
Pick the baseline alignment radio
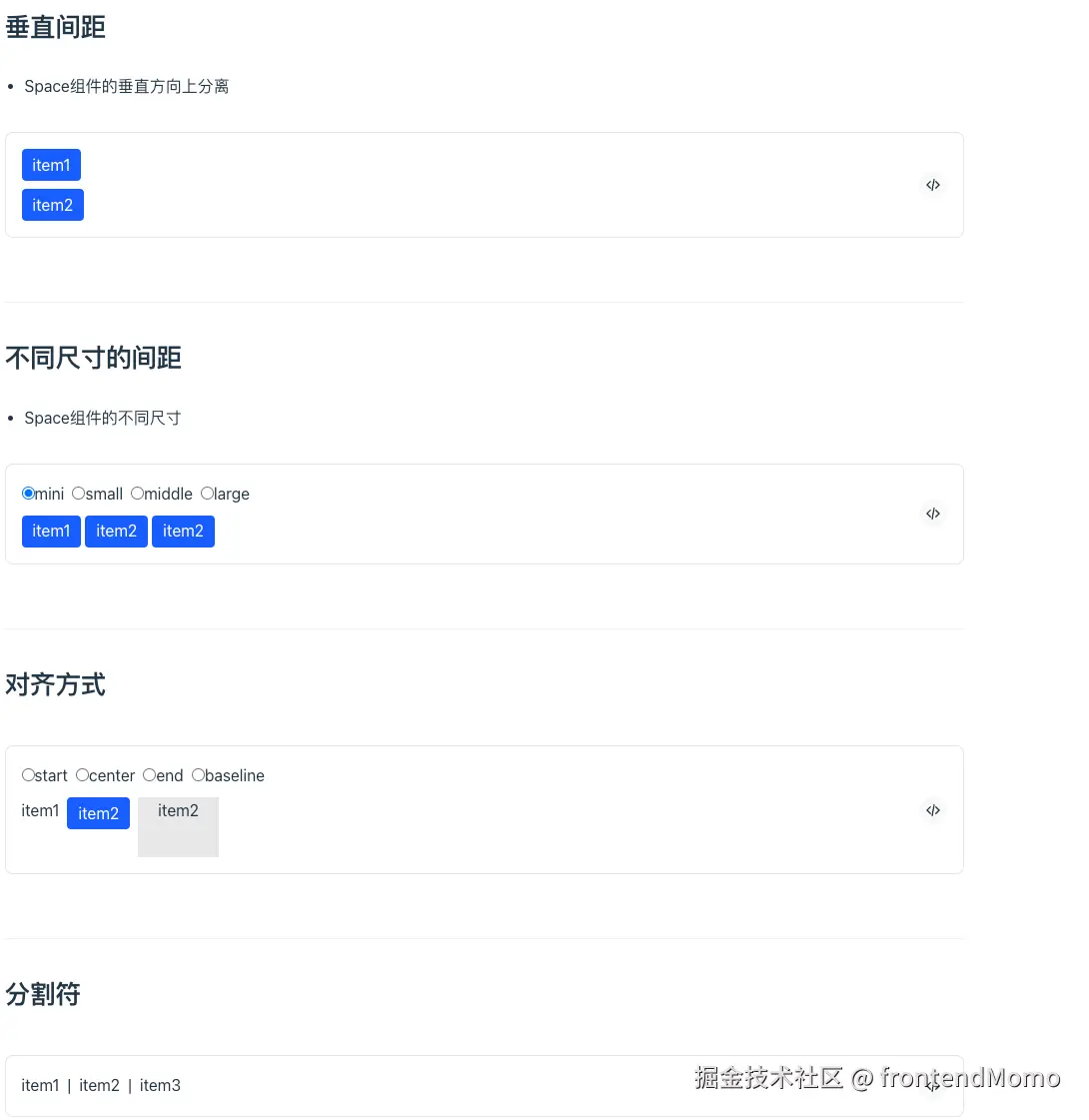[x=199, y=775]
